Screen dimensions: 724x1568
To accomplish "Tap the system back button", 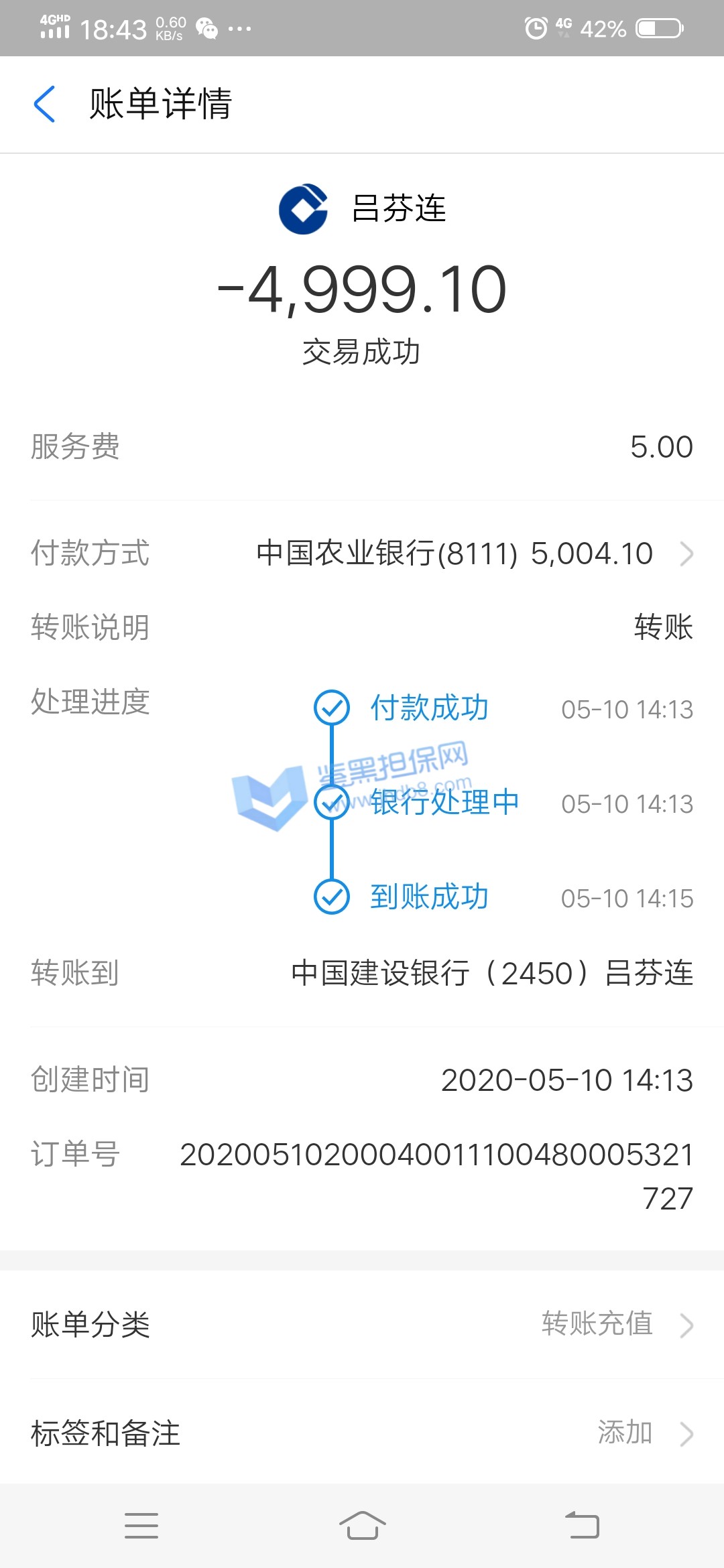I will coord(582,1526).
